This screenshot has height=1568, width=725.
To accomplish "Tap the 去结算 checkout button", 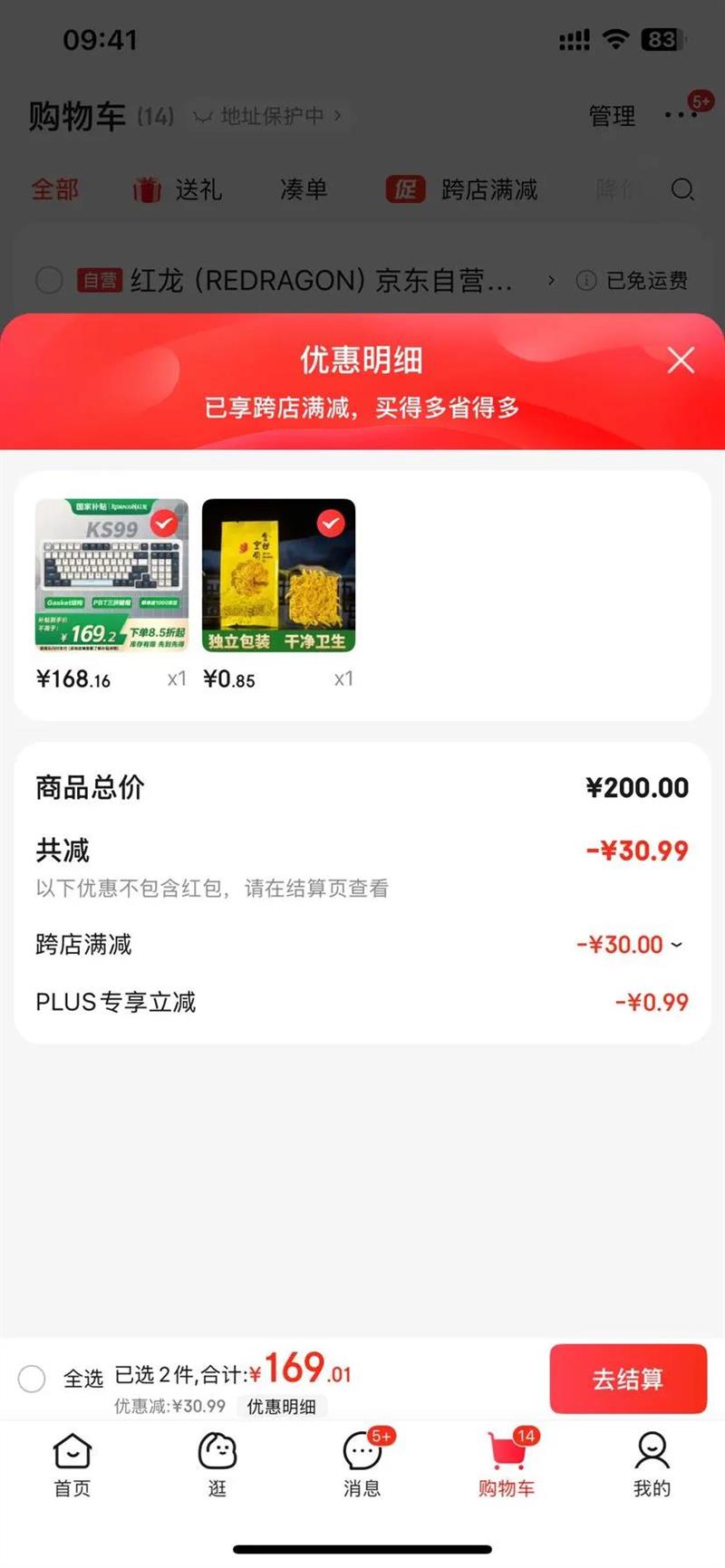I will [x=628, y=1379].
